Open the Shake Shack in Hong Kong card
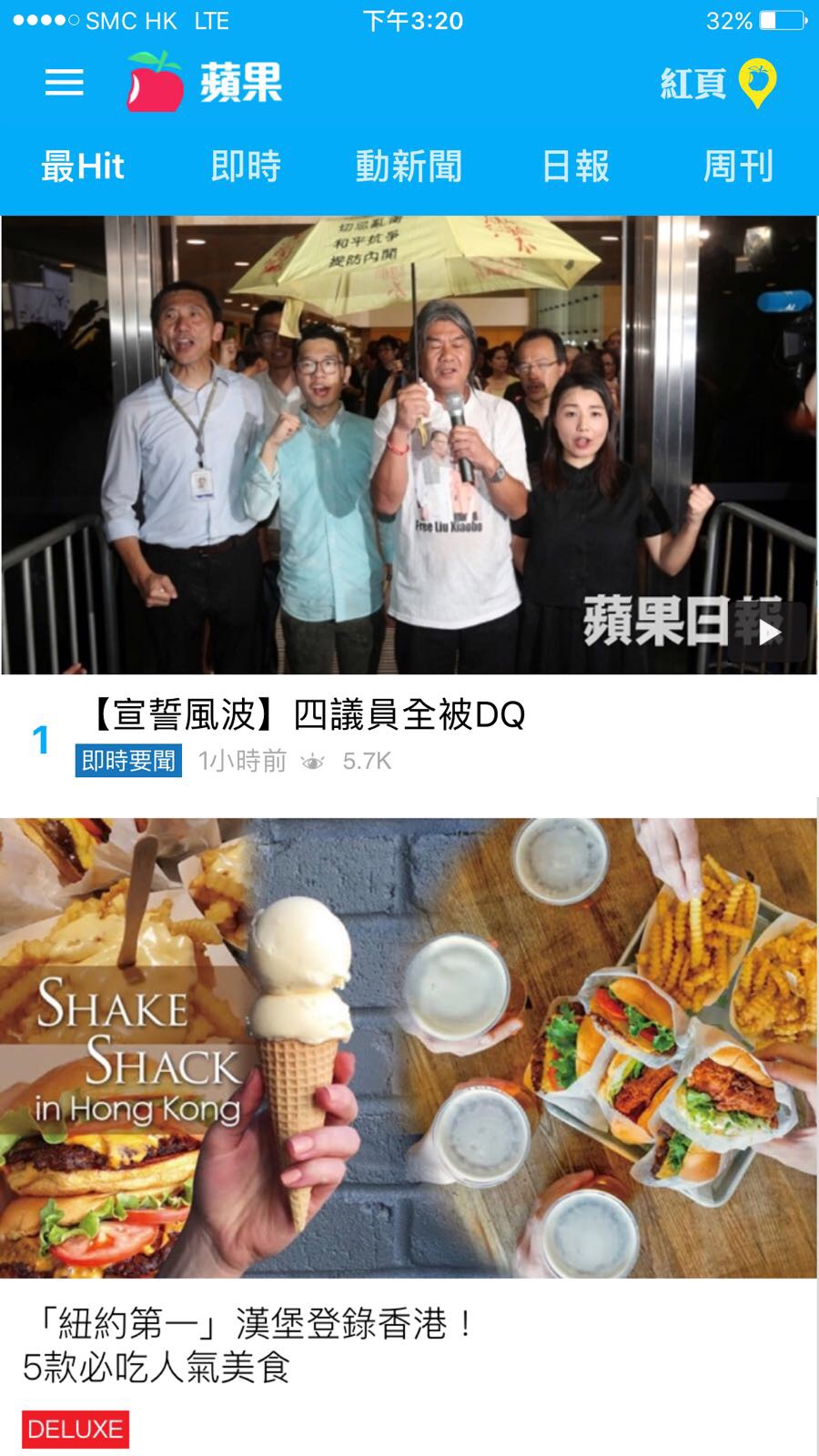This screenshot has height=1456, width=819. pyautogui.click(x=409, y=1046)
